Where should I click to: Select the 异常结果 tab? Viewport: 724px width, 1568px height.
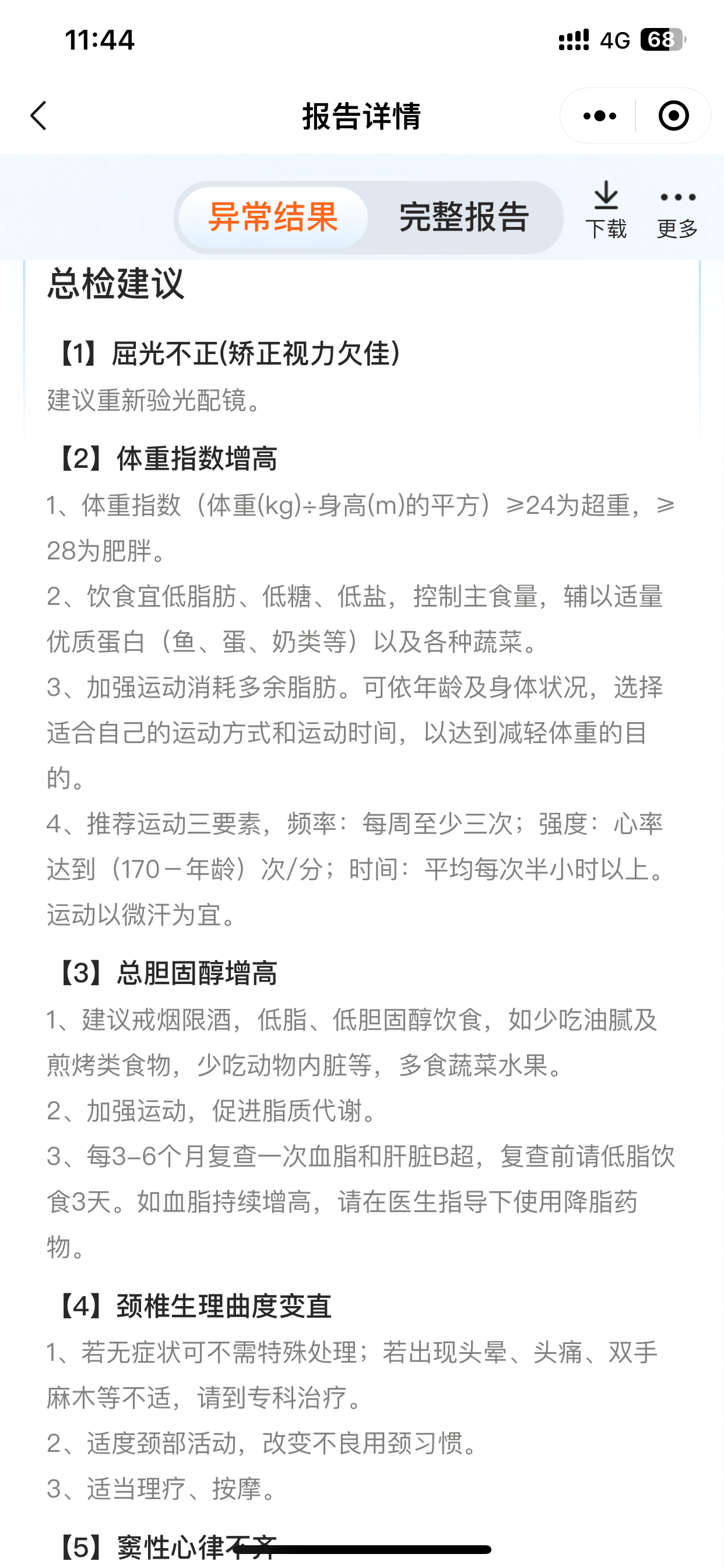click(273, 216)
